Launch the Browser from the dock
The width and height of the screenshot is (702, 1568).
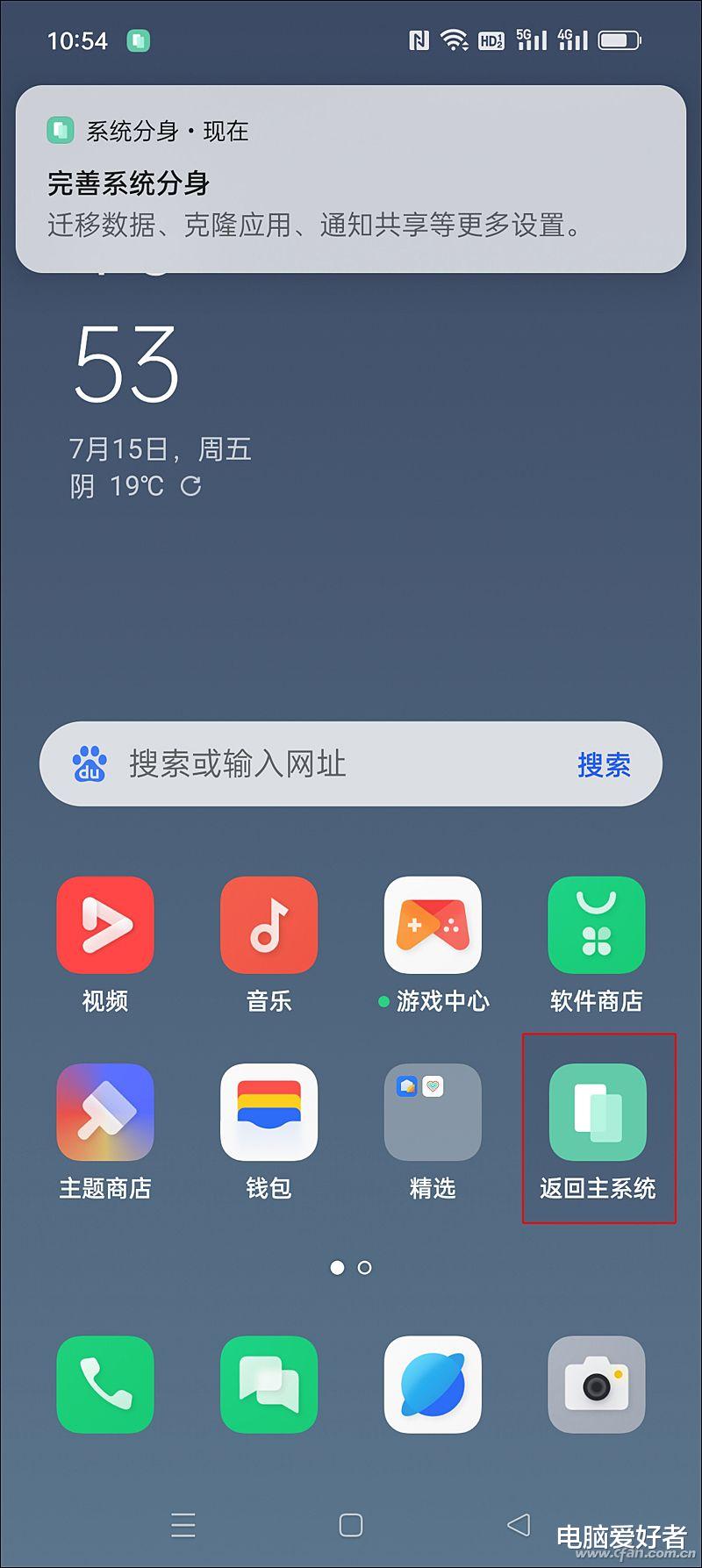pos(433,1385)
